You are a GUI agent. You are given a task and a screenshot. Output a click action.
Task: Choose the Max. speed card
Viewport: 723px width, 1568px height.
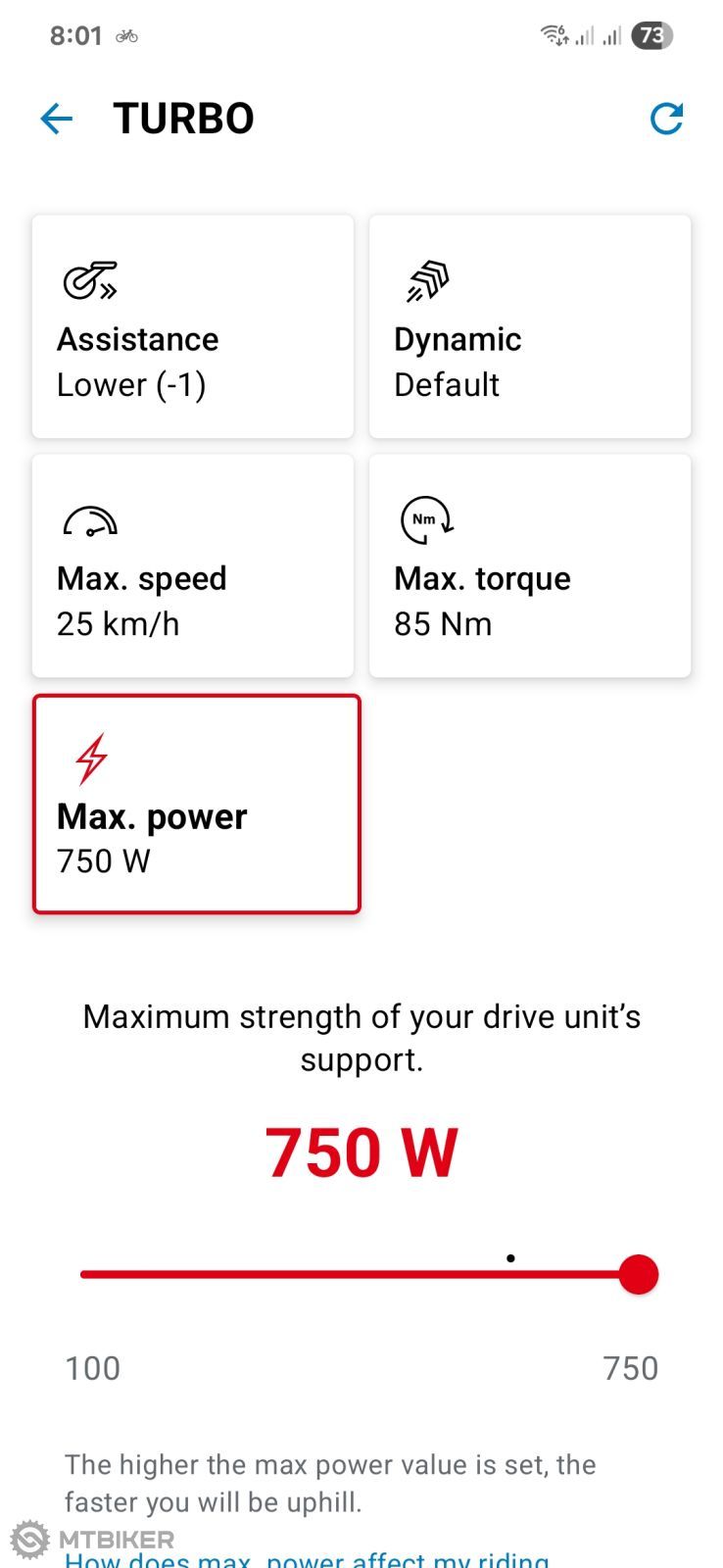tap(193, 566)
